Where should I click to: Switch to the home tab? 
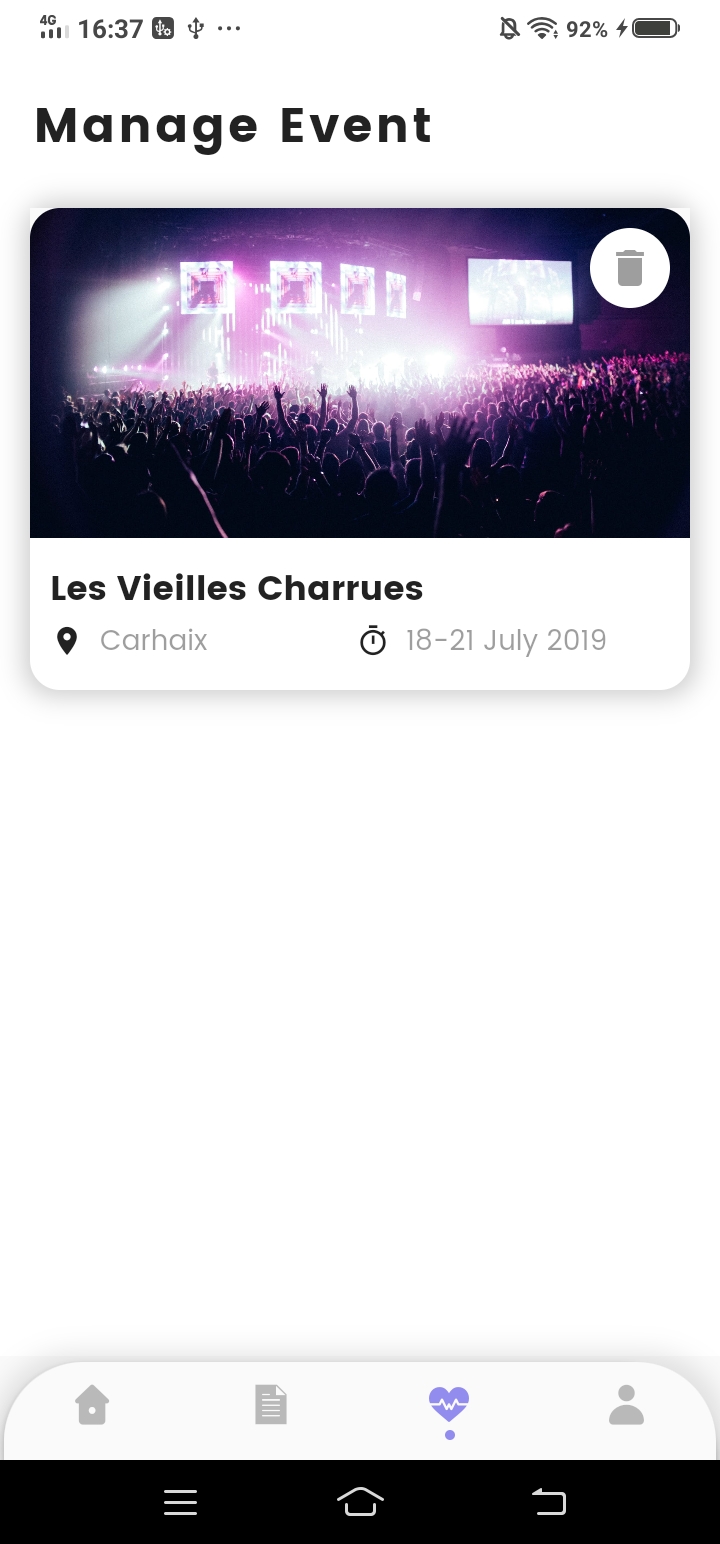pyautogui.click(x=92, y=1405)
